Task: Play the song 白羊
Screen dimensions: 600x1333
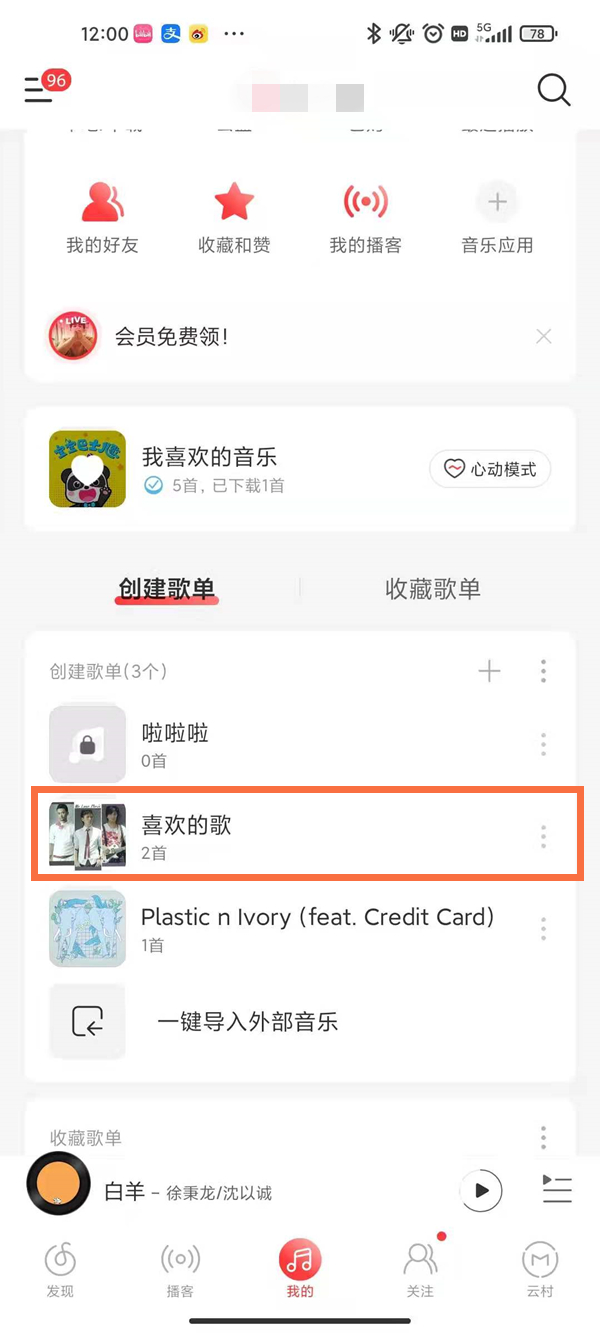Action: pos(481,1190)
